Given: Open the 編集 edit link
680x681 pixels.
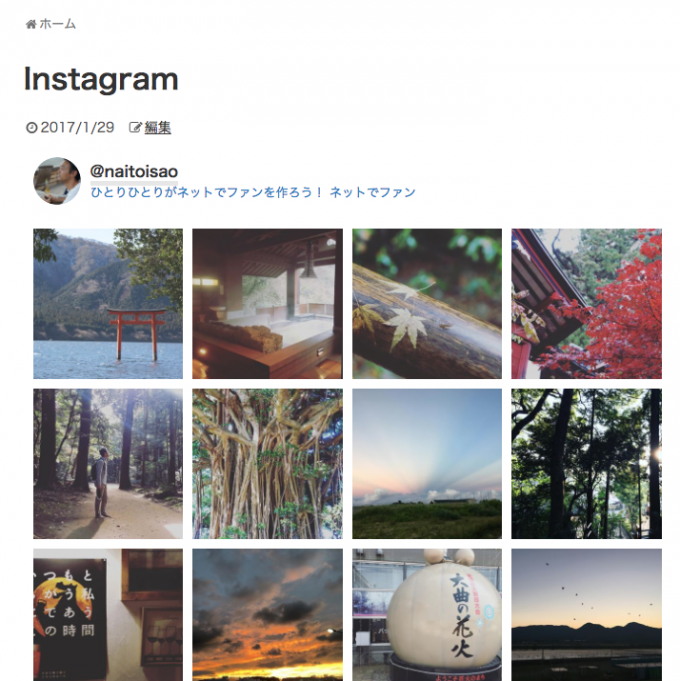Looking at the screenshot, I should point(157,128).
